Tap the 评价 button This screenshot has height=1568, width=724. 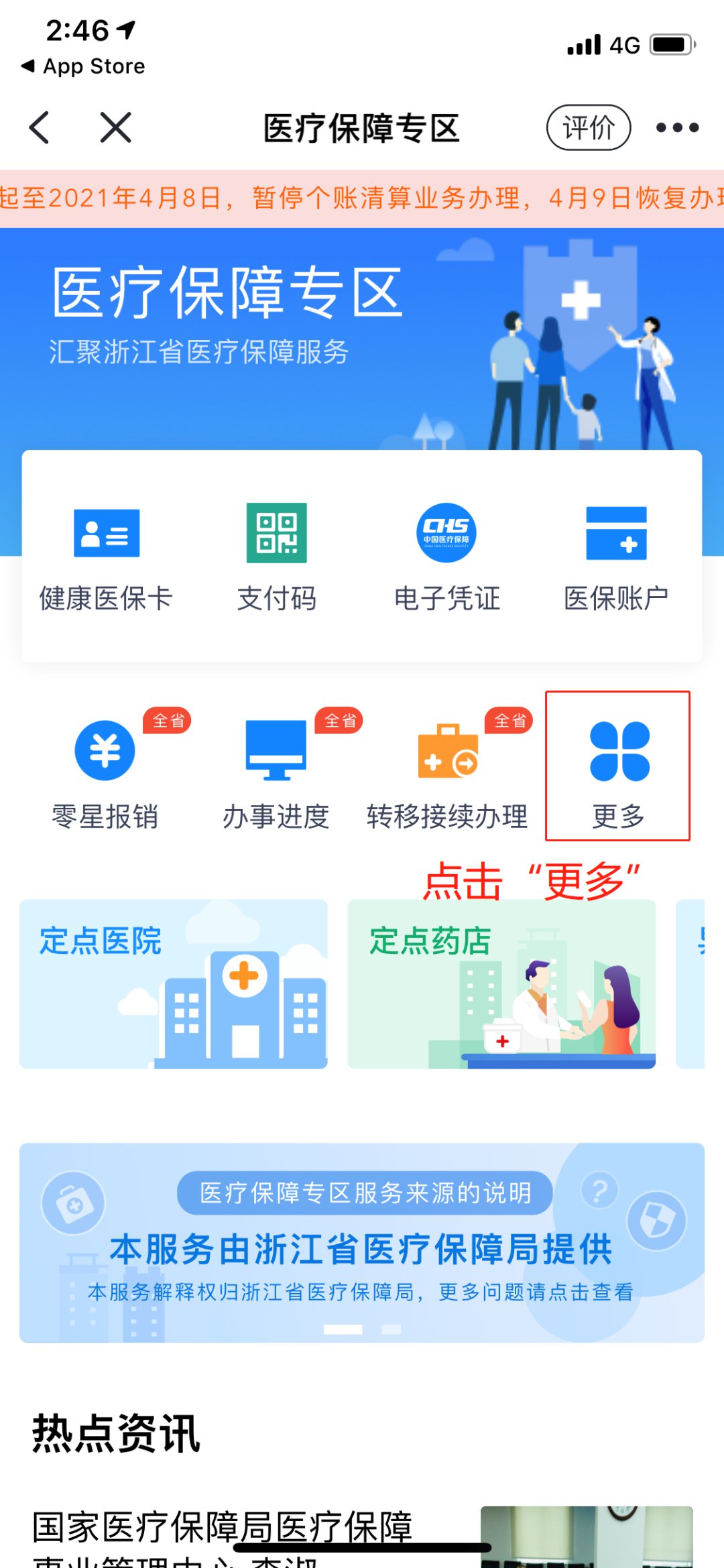point(588,127)
